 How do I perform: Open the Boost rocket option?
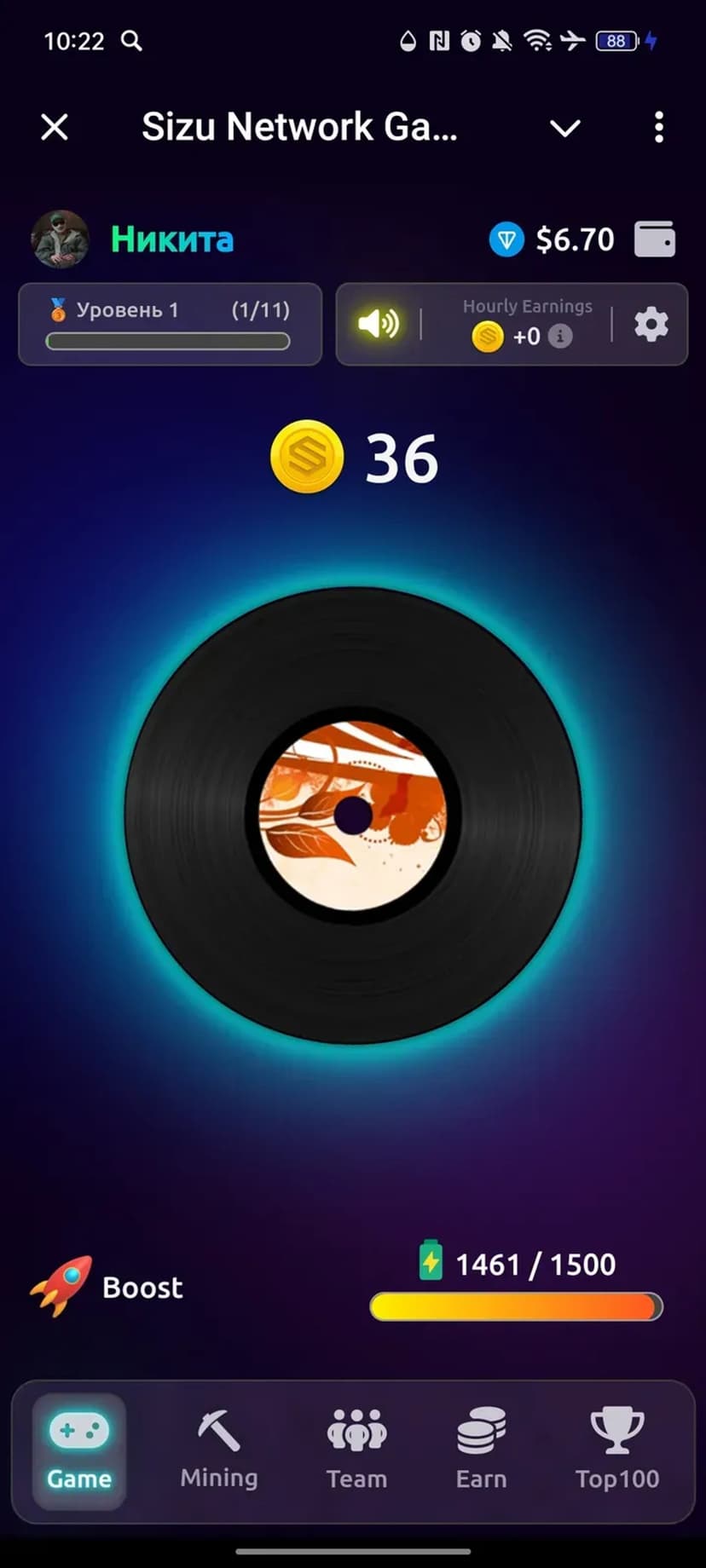(x=107, y=1287)
